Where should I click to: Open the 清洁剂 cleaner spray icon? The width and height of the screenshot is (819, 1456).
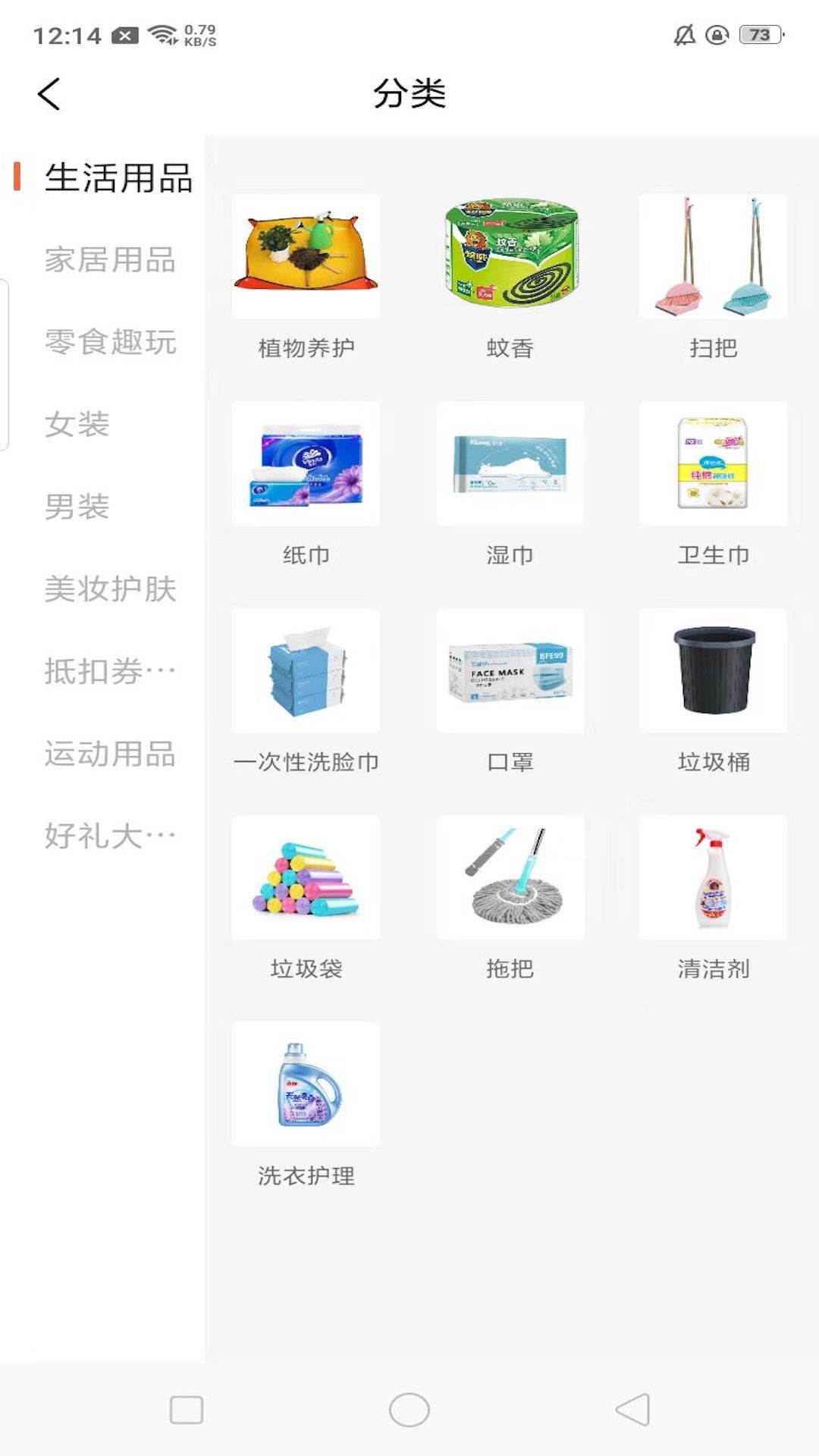tap(713, 877)
